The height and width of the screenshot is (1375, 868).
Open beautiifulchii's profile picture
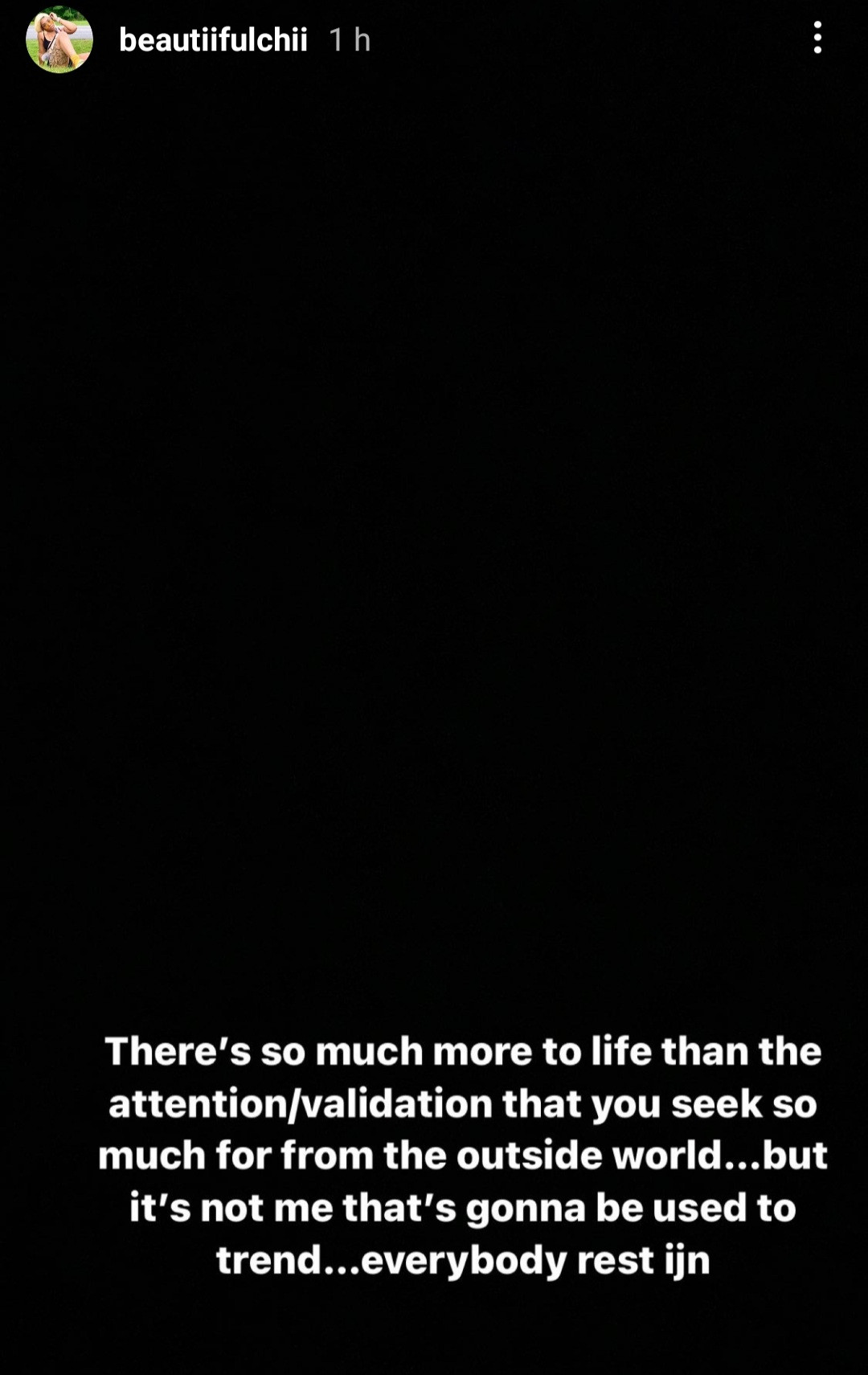coord(59,40)
